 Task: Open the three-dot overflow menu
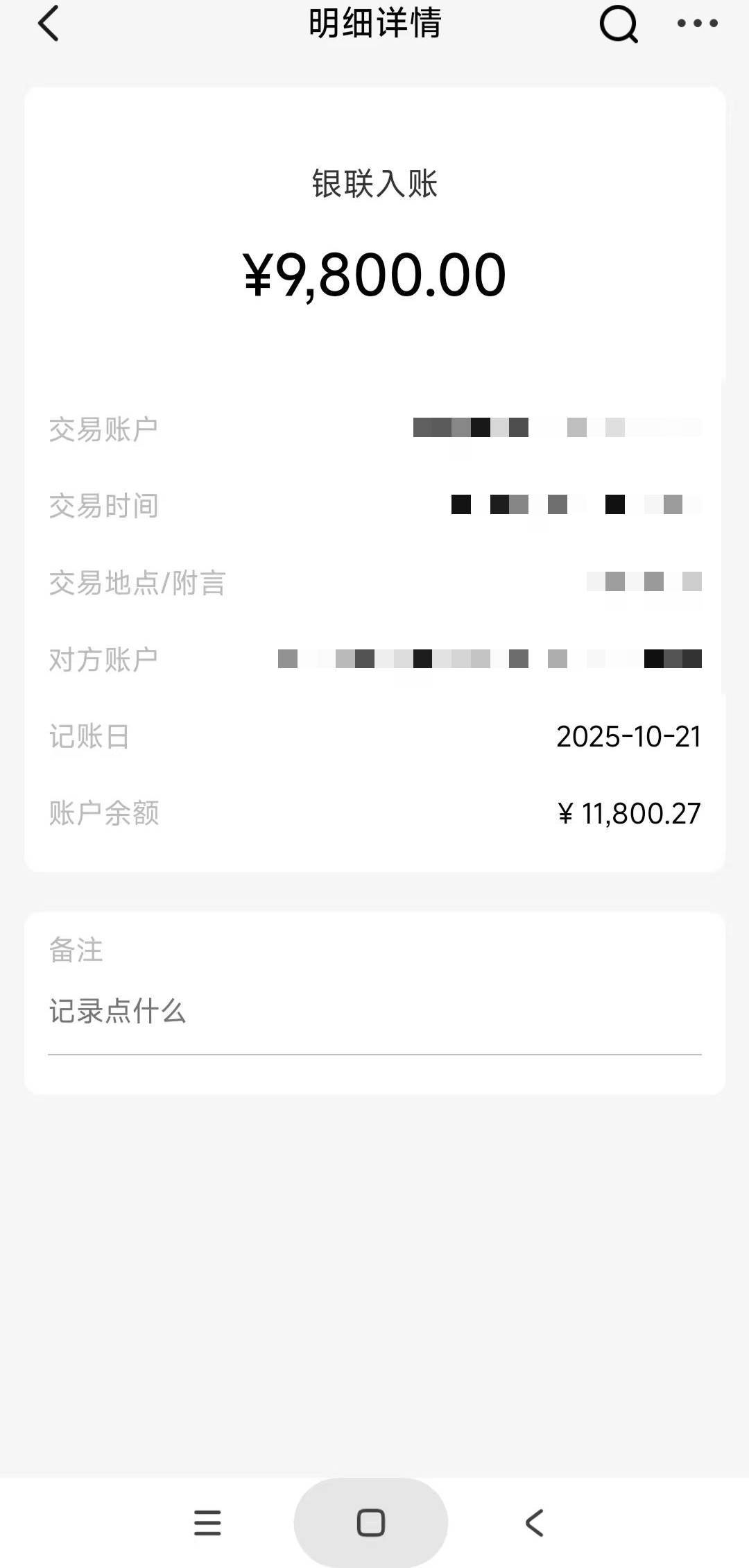pos(697,24)
